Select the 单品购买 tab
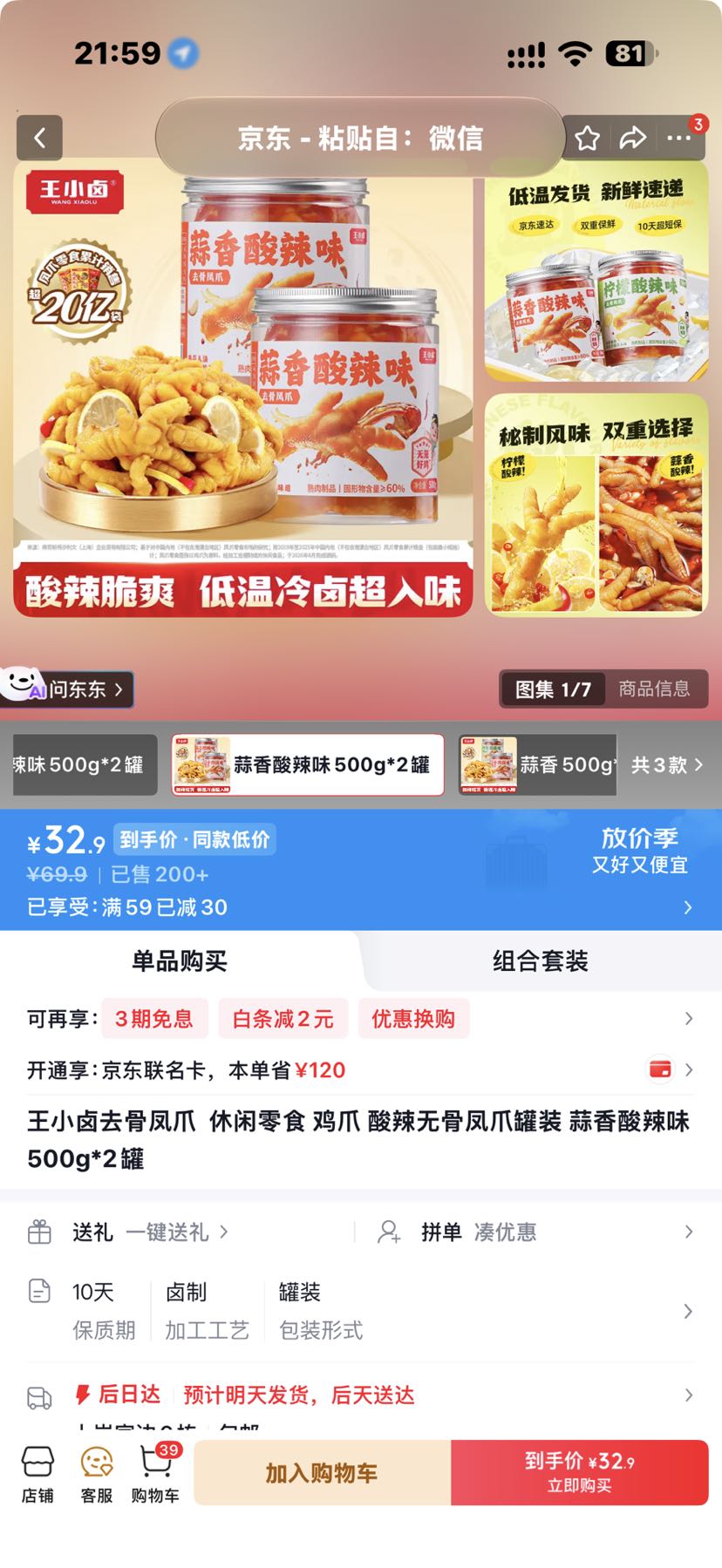722x1568 pixels. (x=180, y=961)
